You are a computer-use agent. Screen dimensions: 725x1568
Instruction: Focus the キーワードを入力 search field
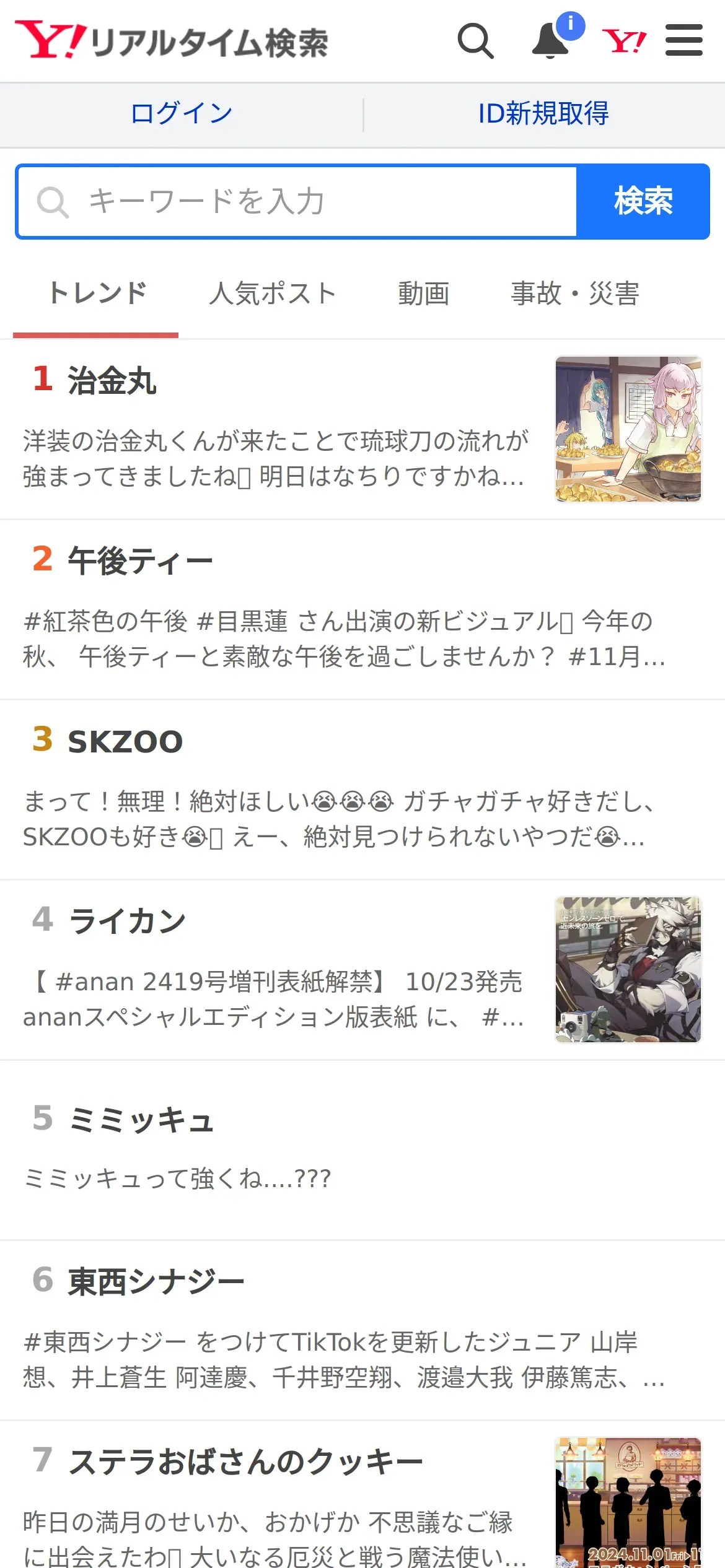297,202
